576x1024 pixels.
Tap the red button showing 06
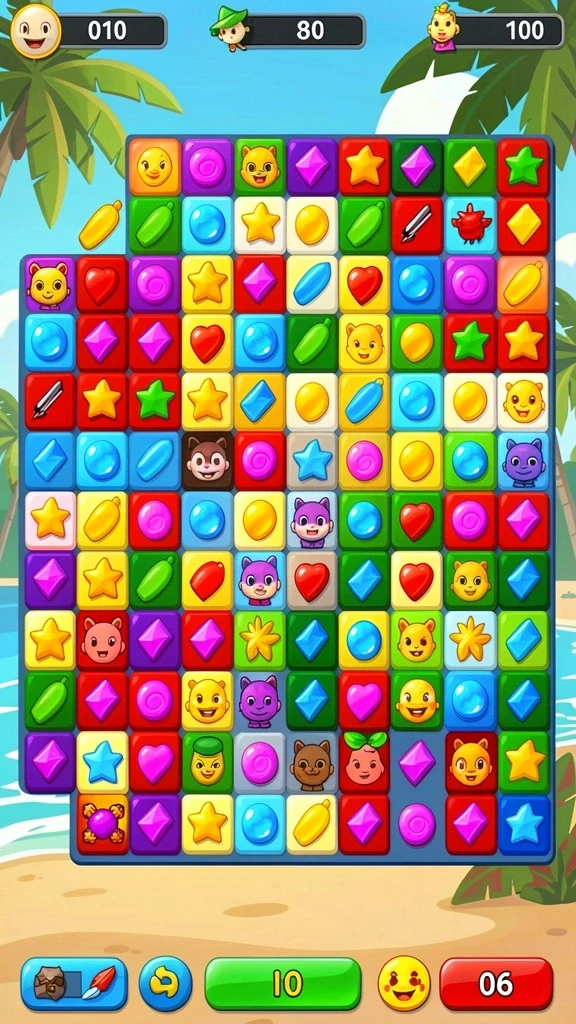[496, 984]
